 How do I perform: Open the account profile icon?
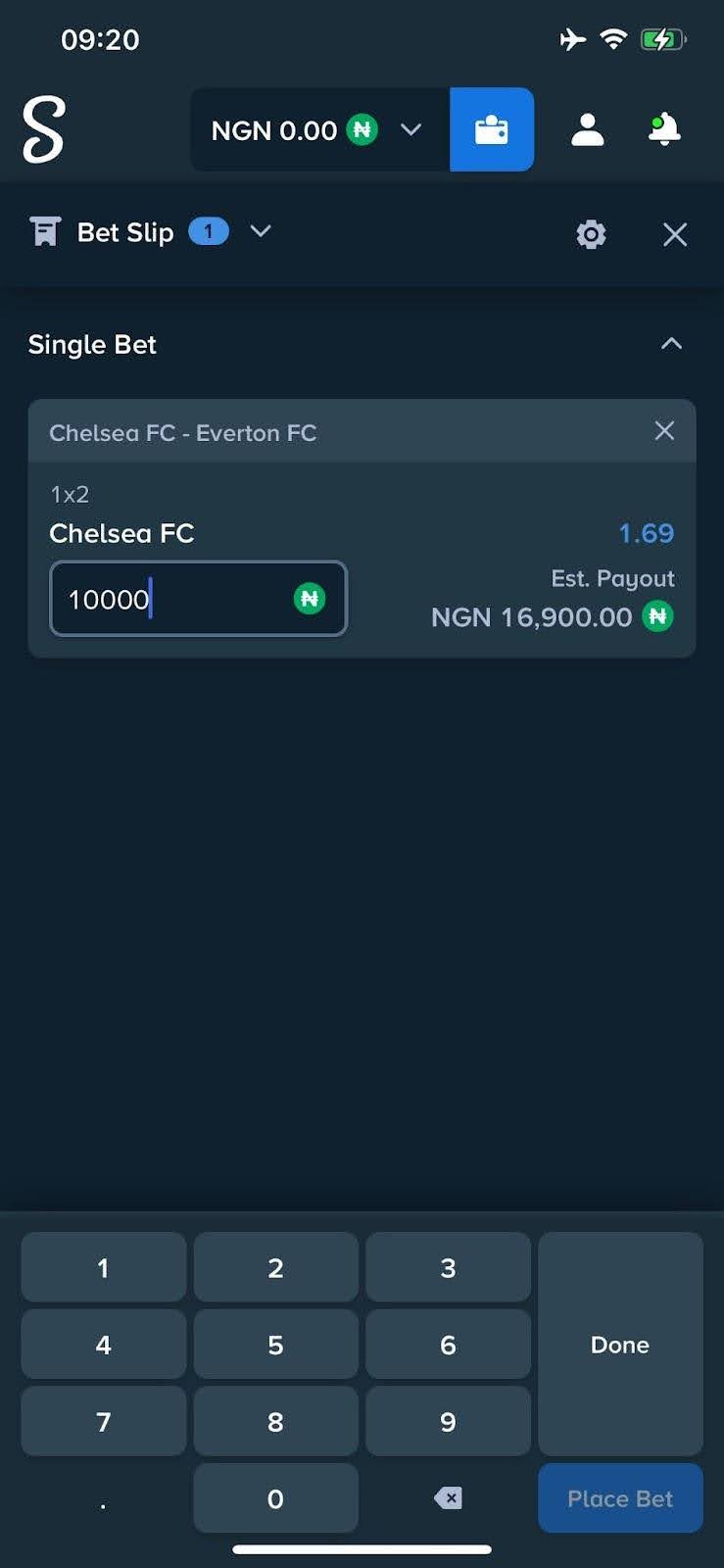(x=586, y=128)
